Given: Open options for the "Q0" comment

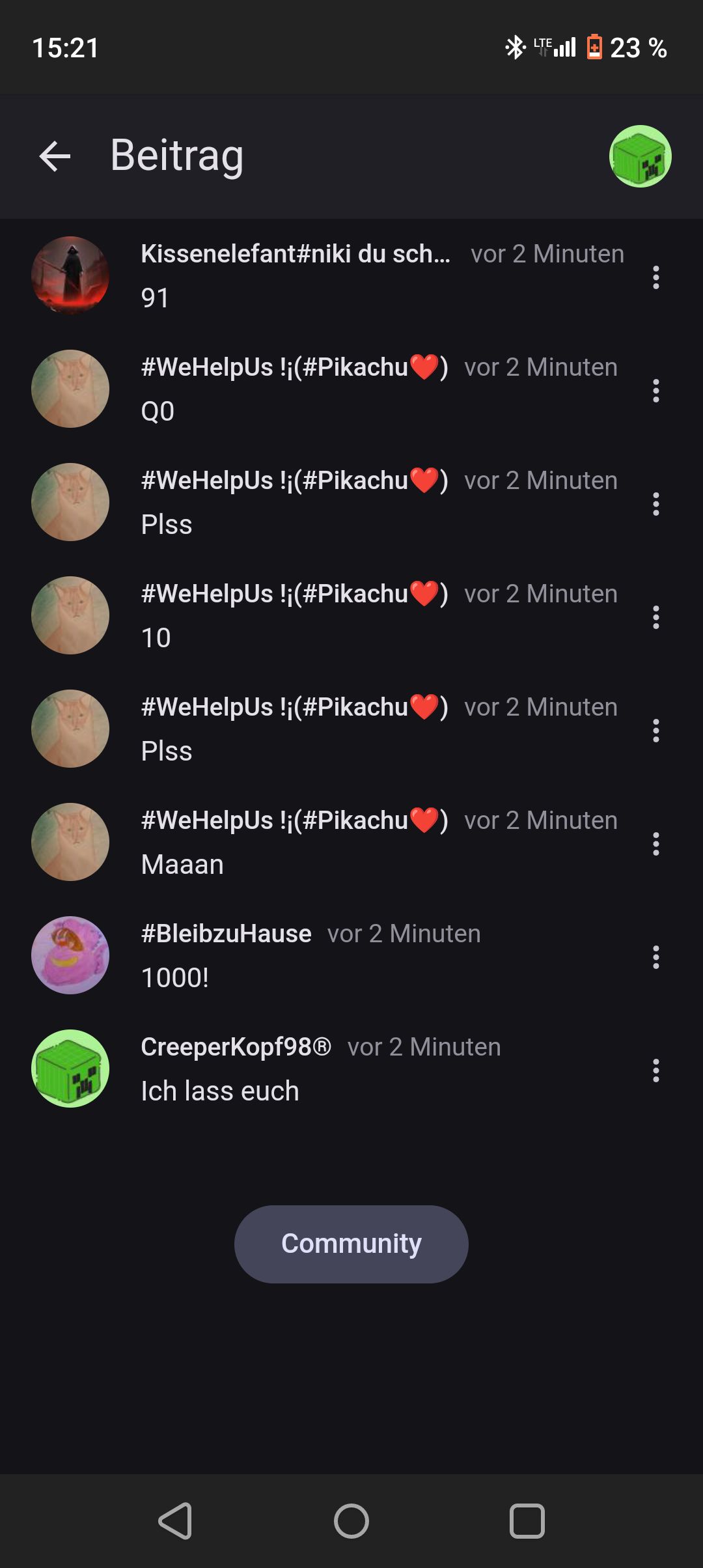Looking at the screenshot, I should (655, 391).
